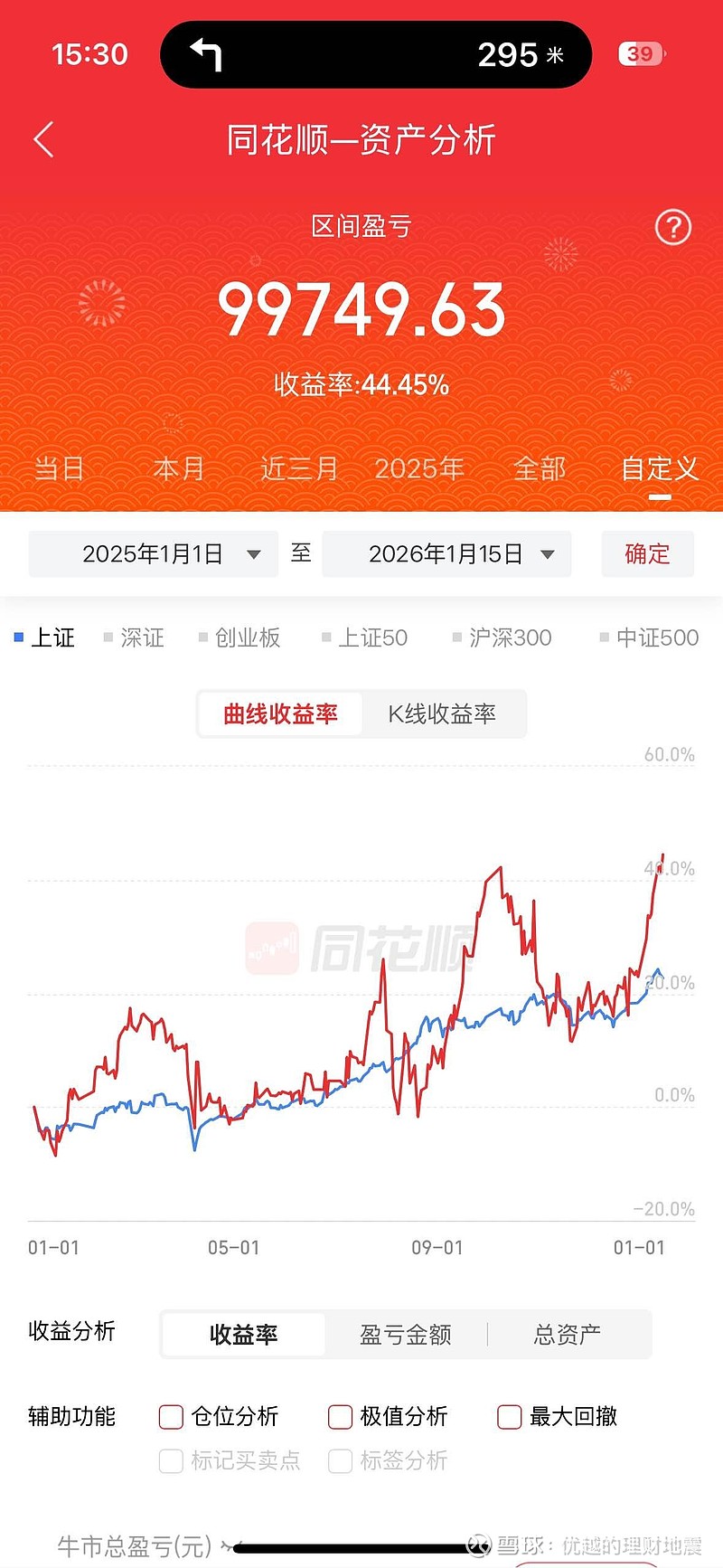Toggle the 上证 index comparison

tap(45, 638)
